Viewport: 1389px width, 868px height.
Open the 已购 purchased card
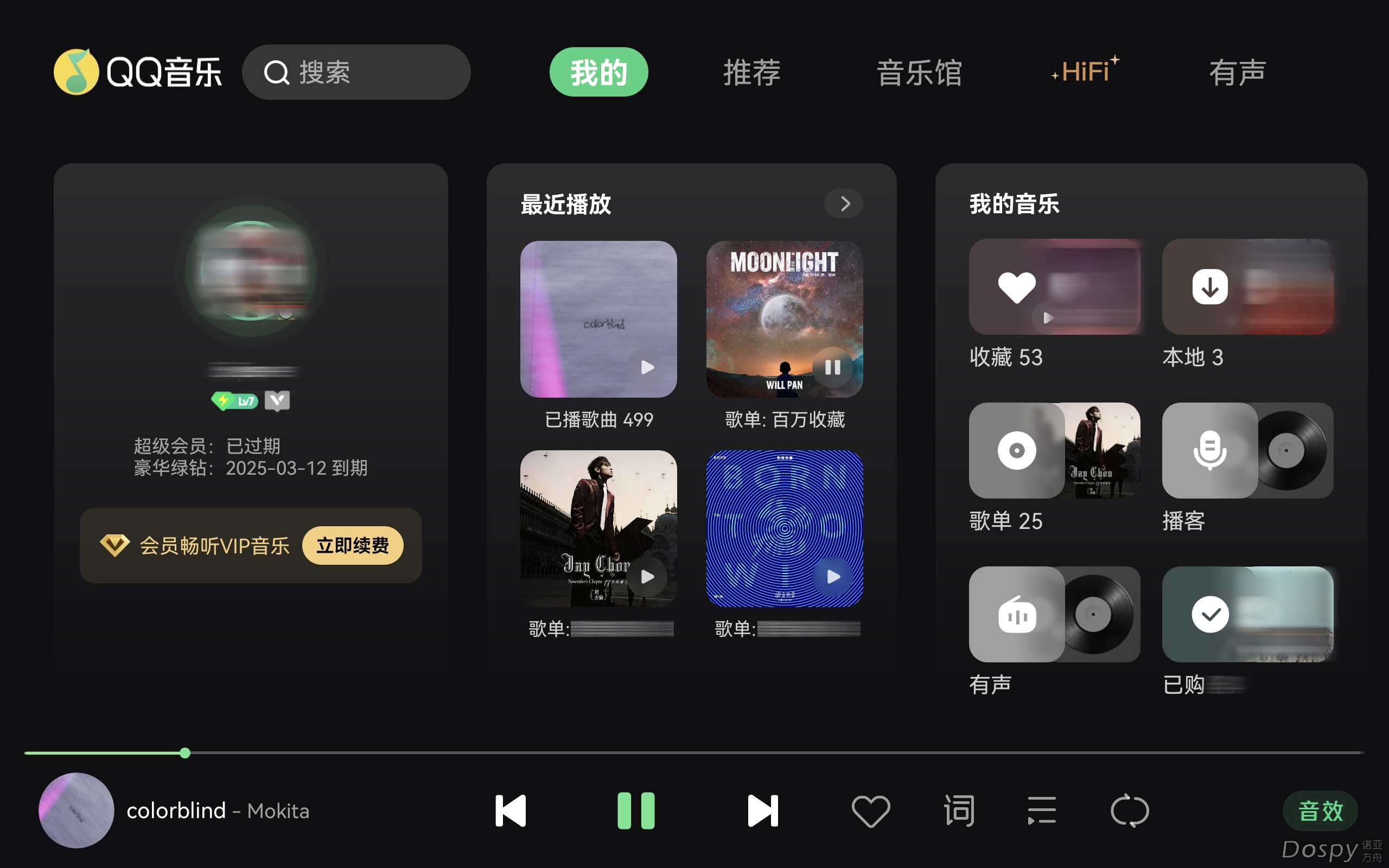pos(1247,614)
